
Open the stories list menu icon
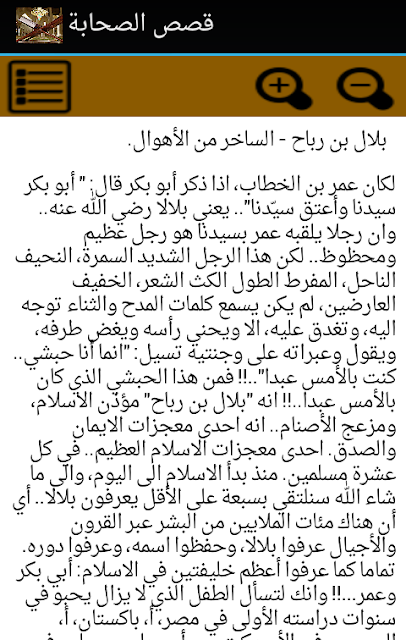40,87
